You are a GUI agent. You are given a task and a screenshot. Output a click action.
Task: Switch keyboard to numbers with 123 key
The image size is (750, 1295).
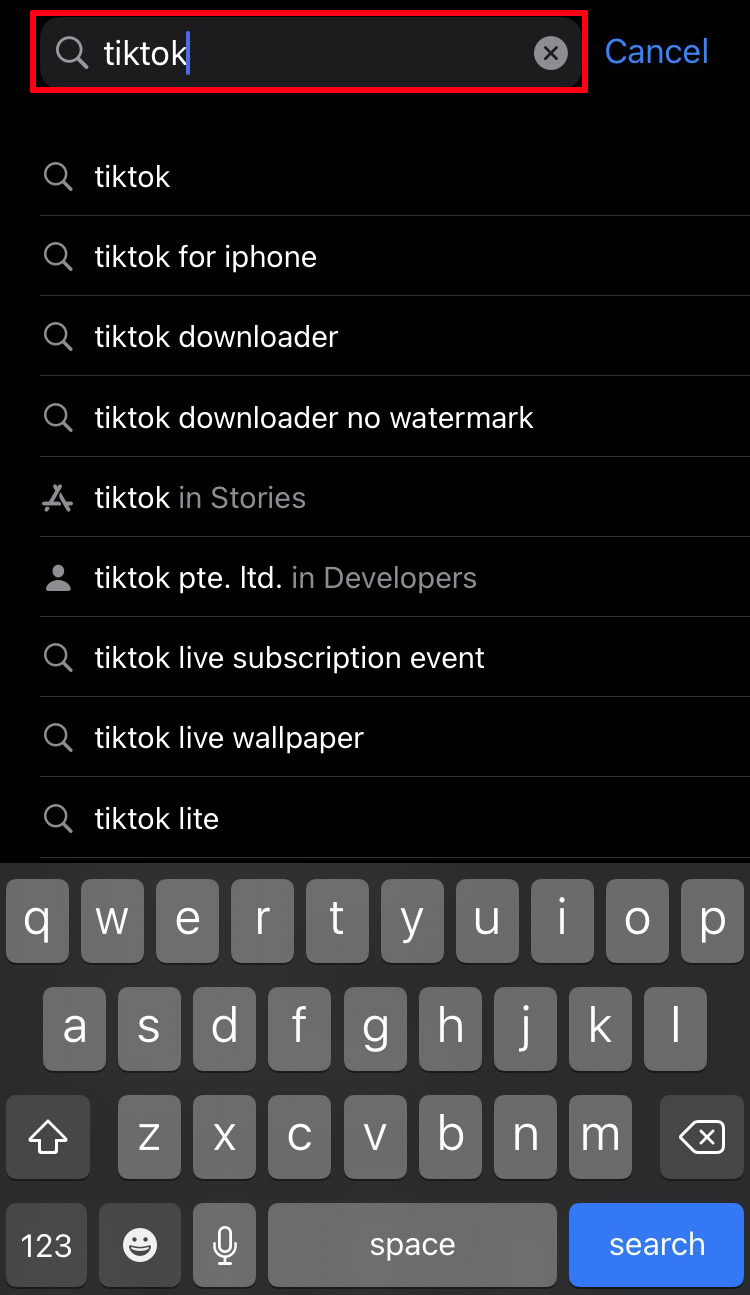[x=47, y=1245]
